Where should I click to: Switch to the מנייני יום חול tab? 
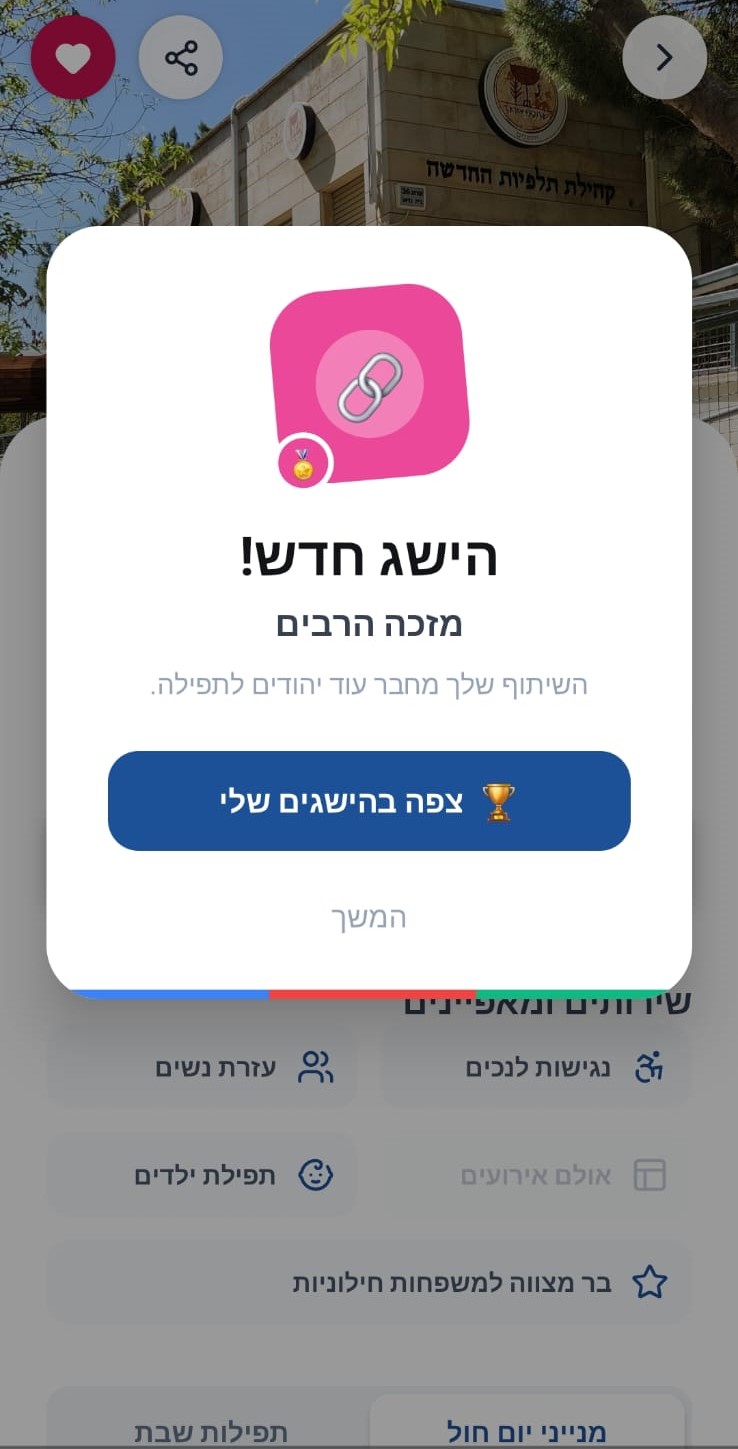tap(527, 1428)
